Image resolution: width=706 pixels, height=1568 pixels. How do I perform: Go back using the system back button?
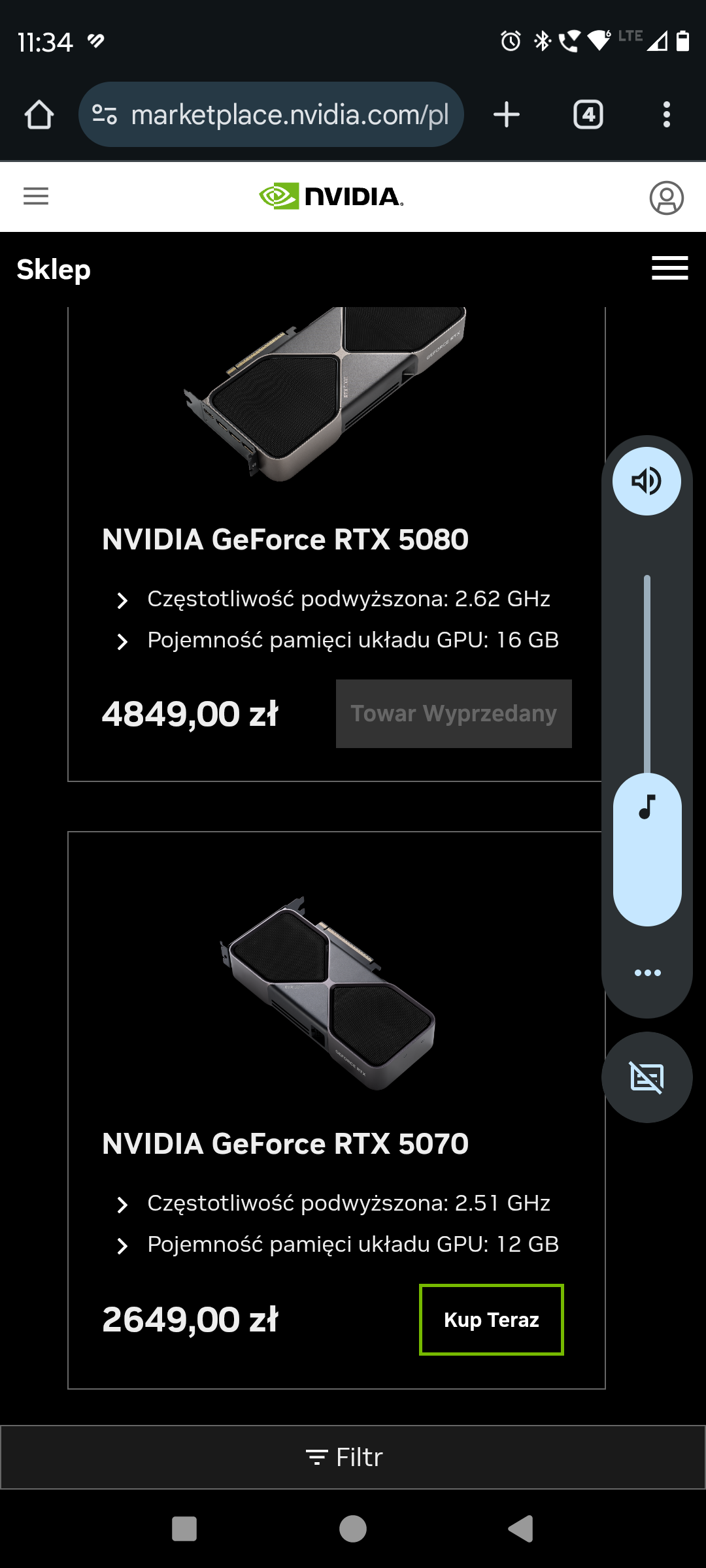click(521, 1529)
